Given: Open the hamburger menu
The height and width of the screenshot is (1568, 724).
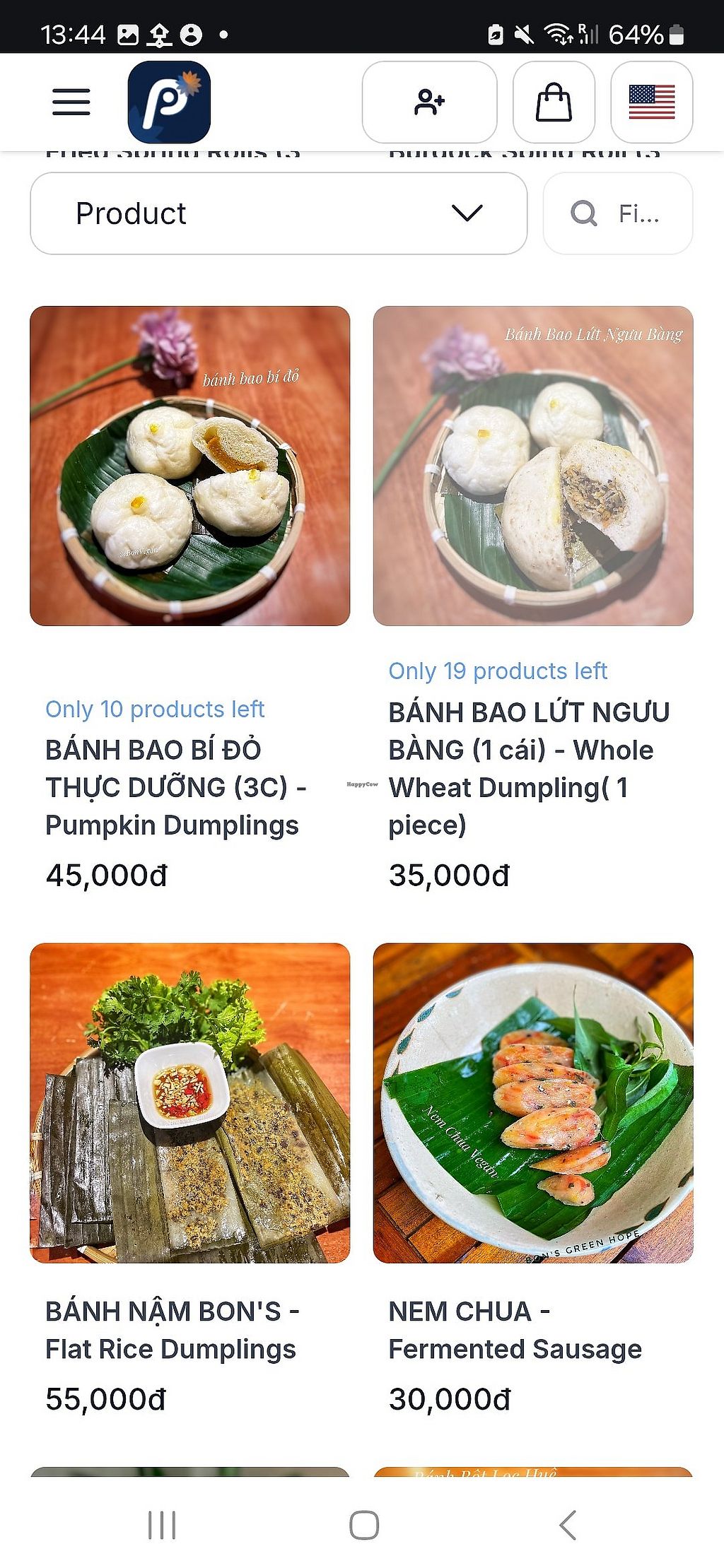Looking at the screenshot, I should 71,102.
